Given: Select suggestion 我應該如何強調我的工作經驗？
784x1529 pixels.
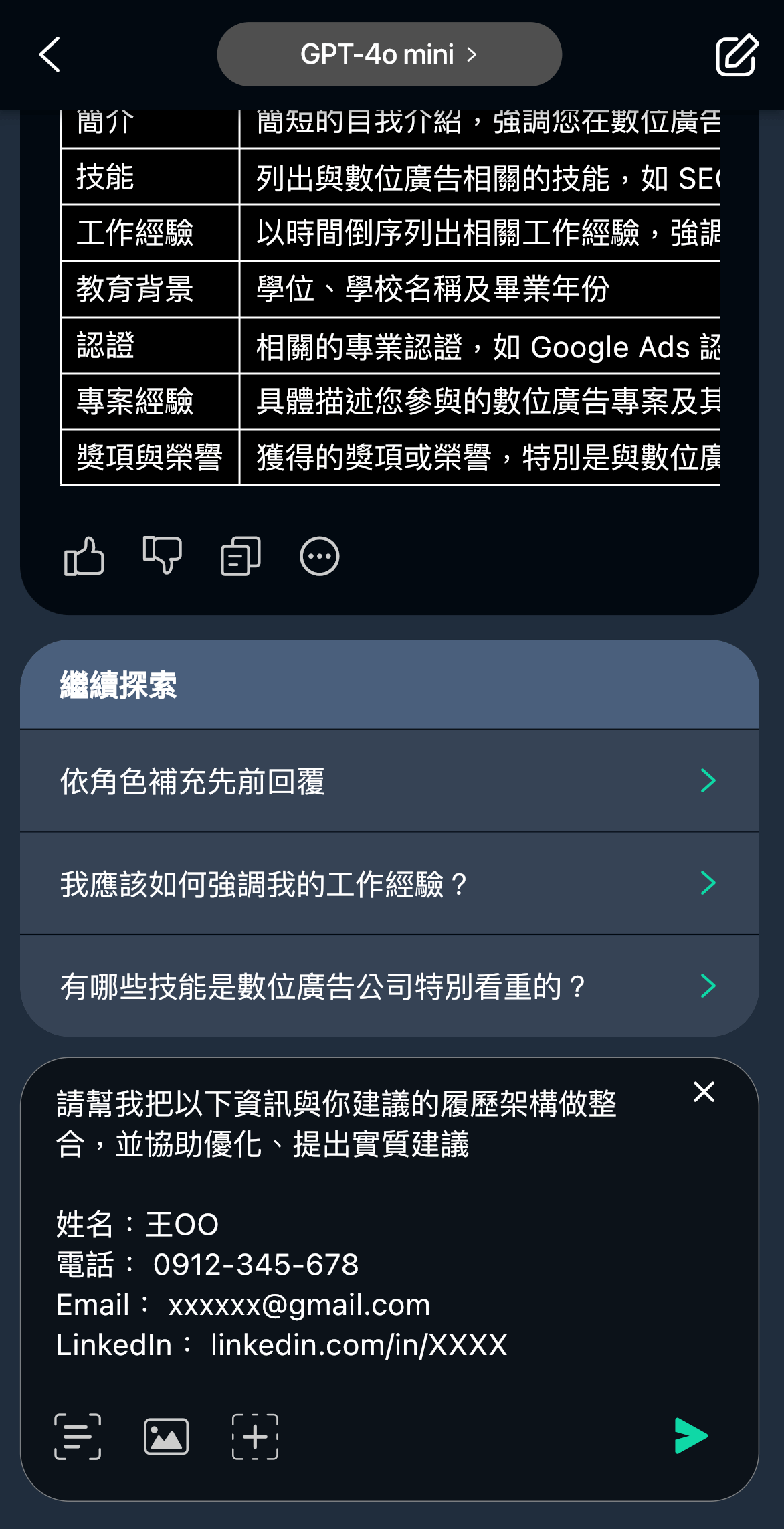Looking at the screenshot, I should click(x=389, y=883).
